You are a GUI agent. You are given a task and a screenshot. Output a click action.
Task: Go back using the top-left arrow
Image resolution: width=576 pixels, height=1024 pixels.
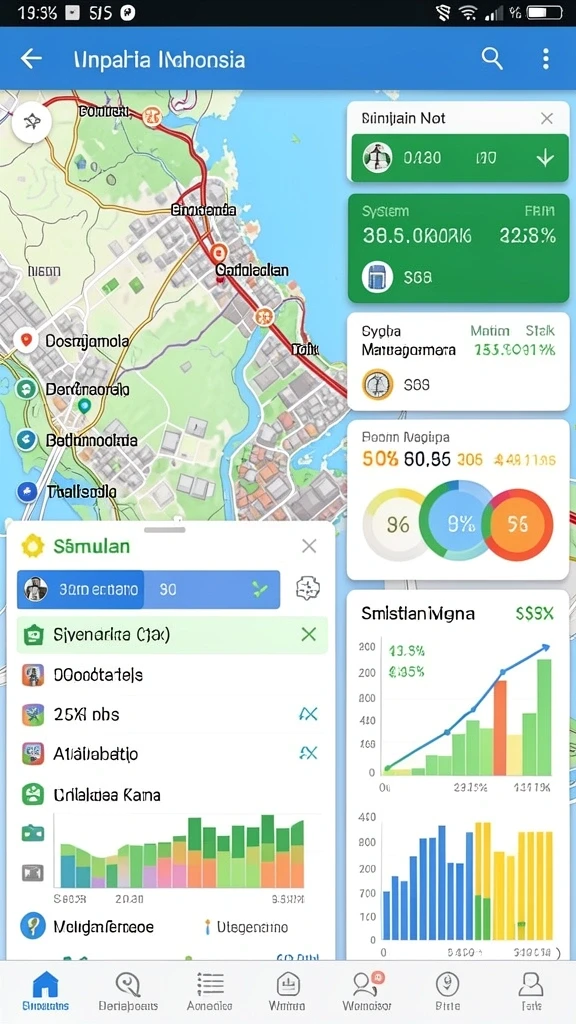pyautogui.click(x=31, y=59)
